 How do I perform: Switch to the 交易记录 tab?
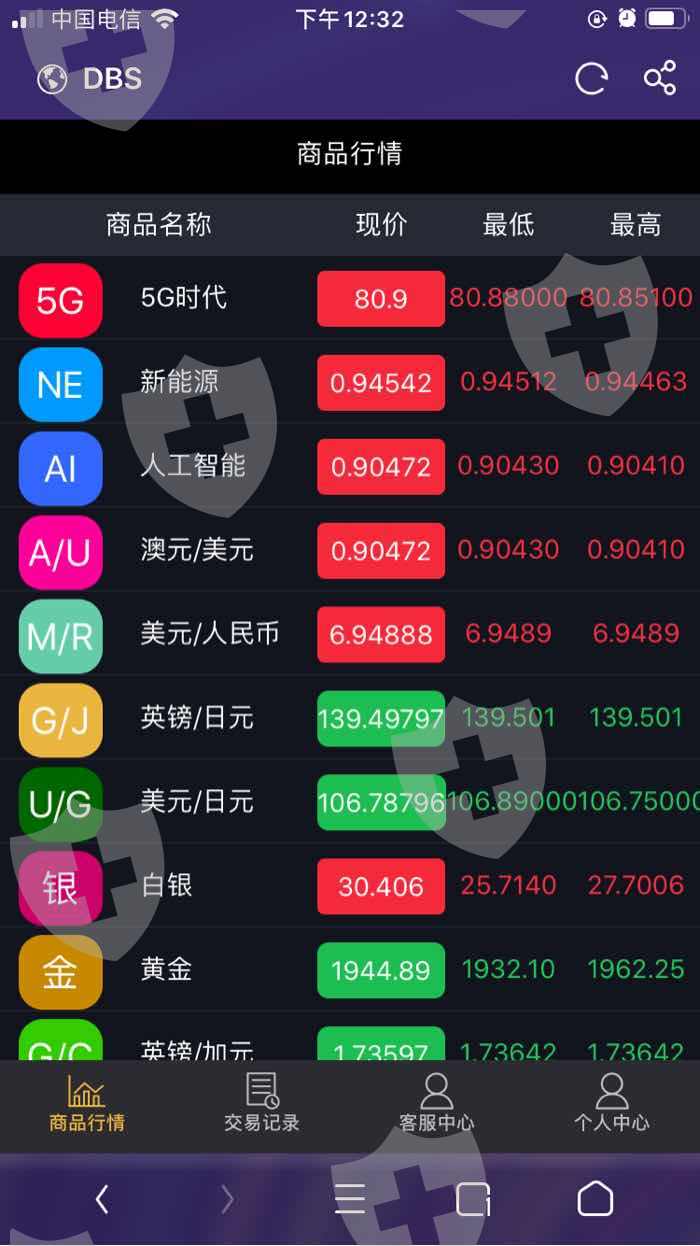point(262,1103)
